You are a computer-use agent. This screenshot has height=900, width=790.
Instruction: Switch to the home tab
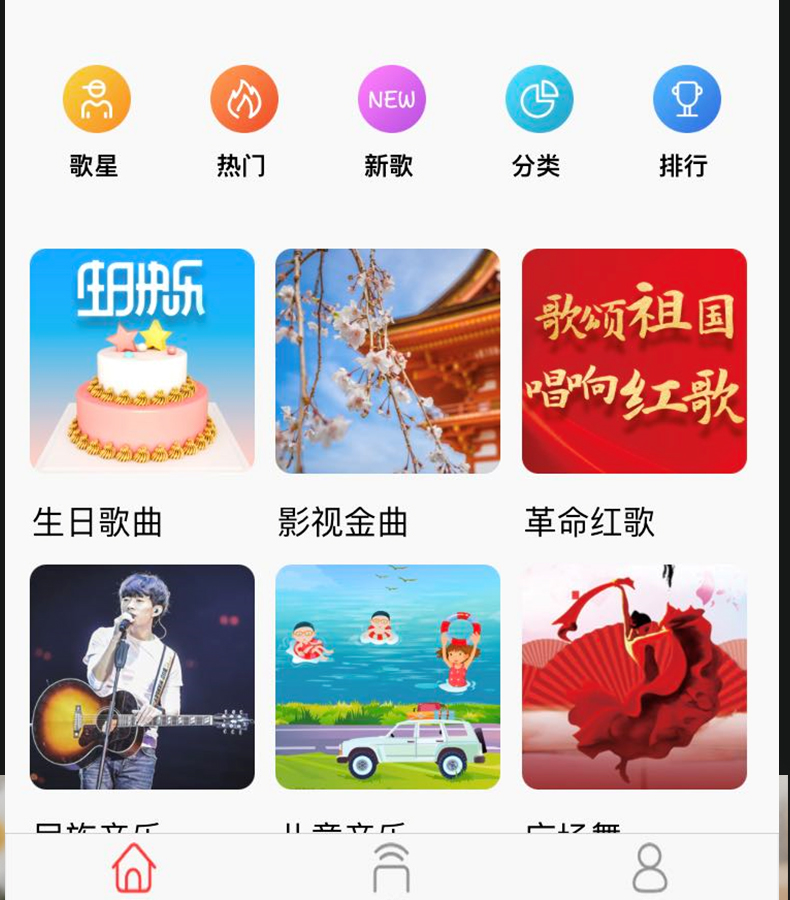(x=134, y=867)
